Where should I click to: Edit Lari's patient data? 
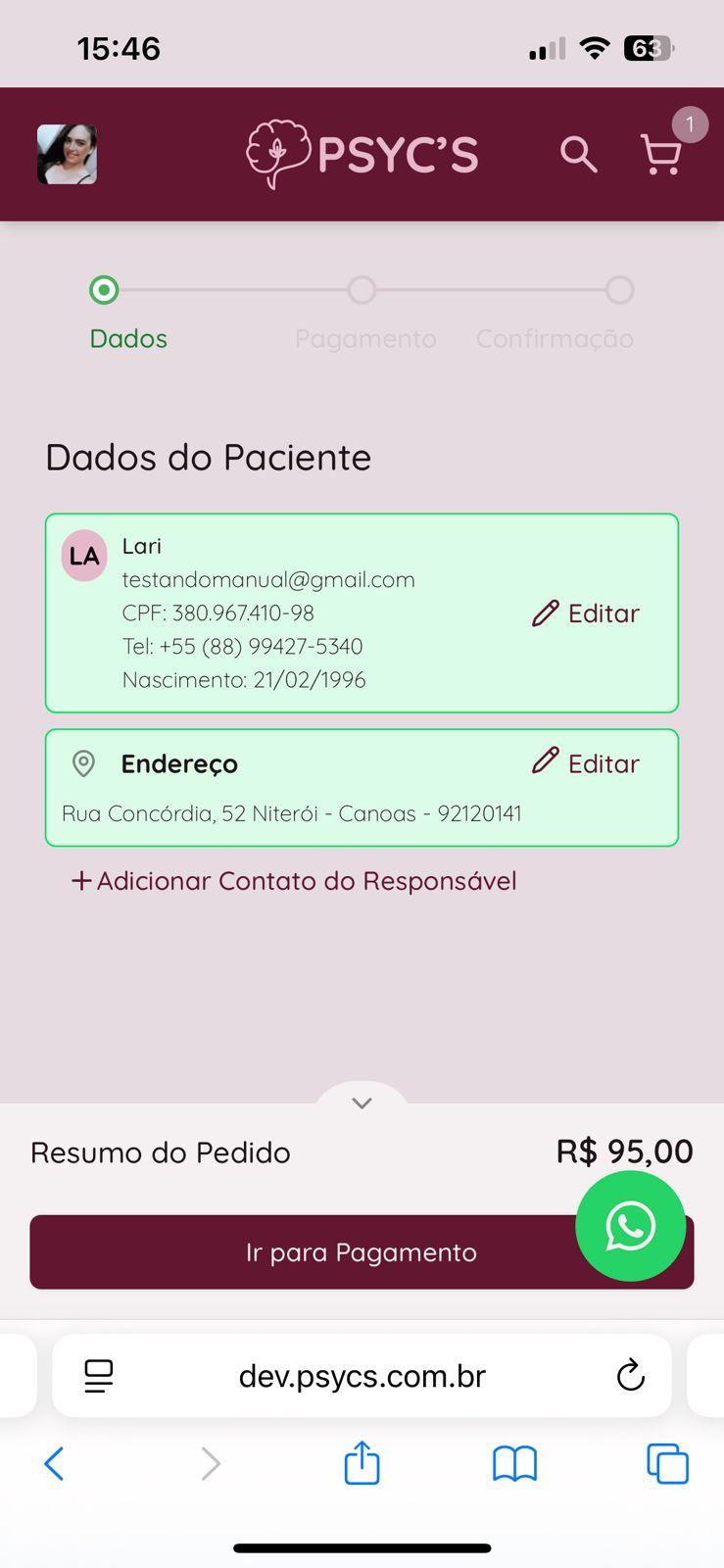coord(586,613)
